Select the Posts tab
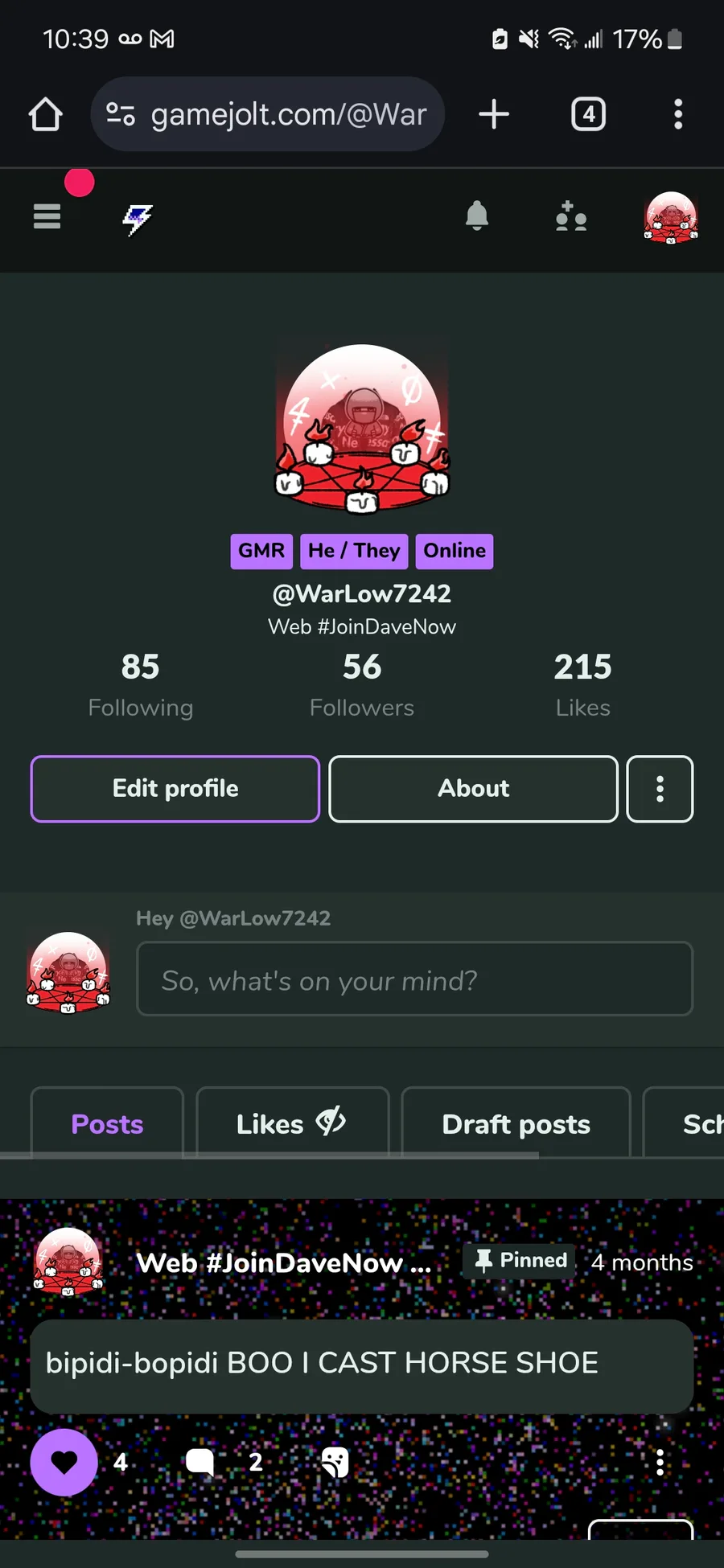Screen dimensions: 724x1568 pos(107,1123)
